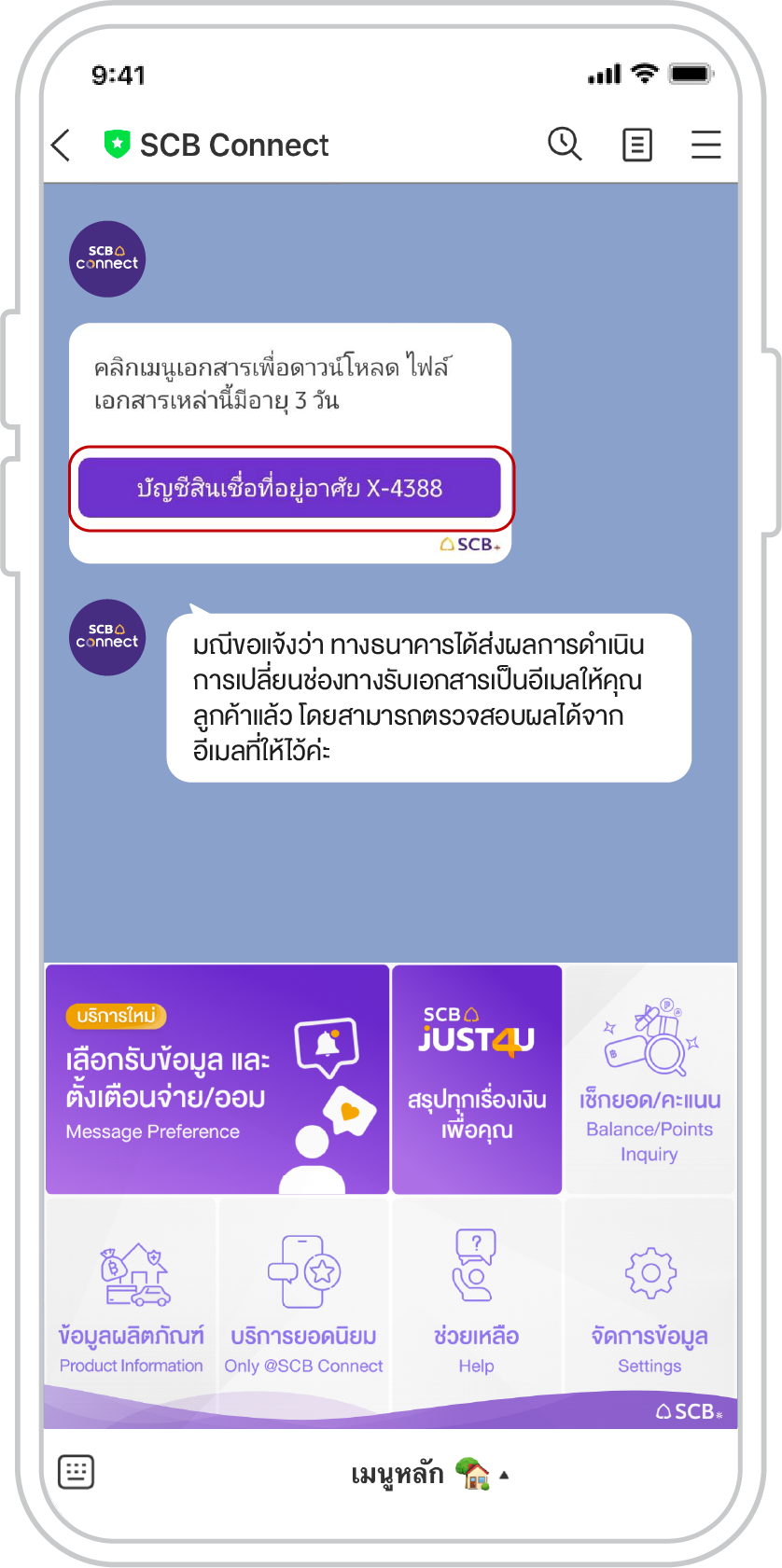782x1568 pixels.
Task: Open the notes icon in header
Action: (x=636, y=145)
